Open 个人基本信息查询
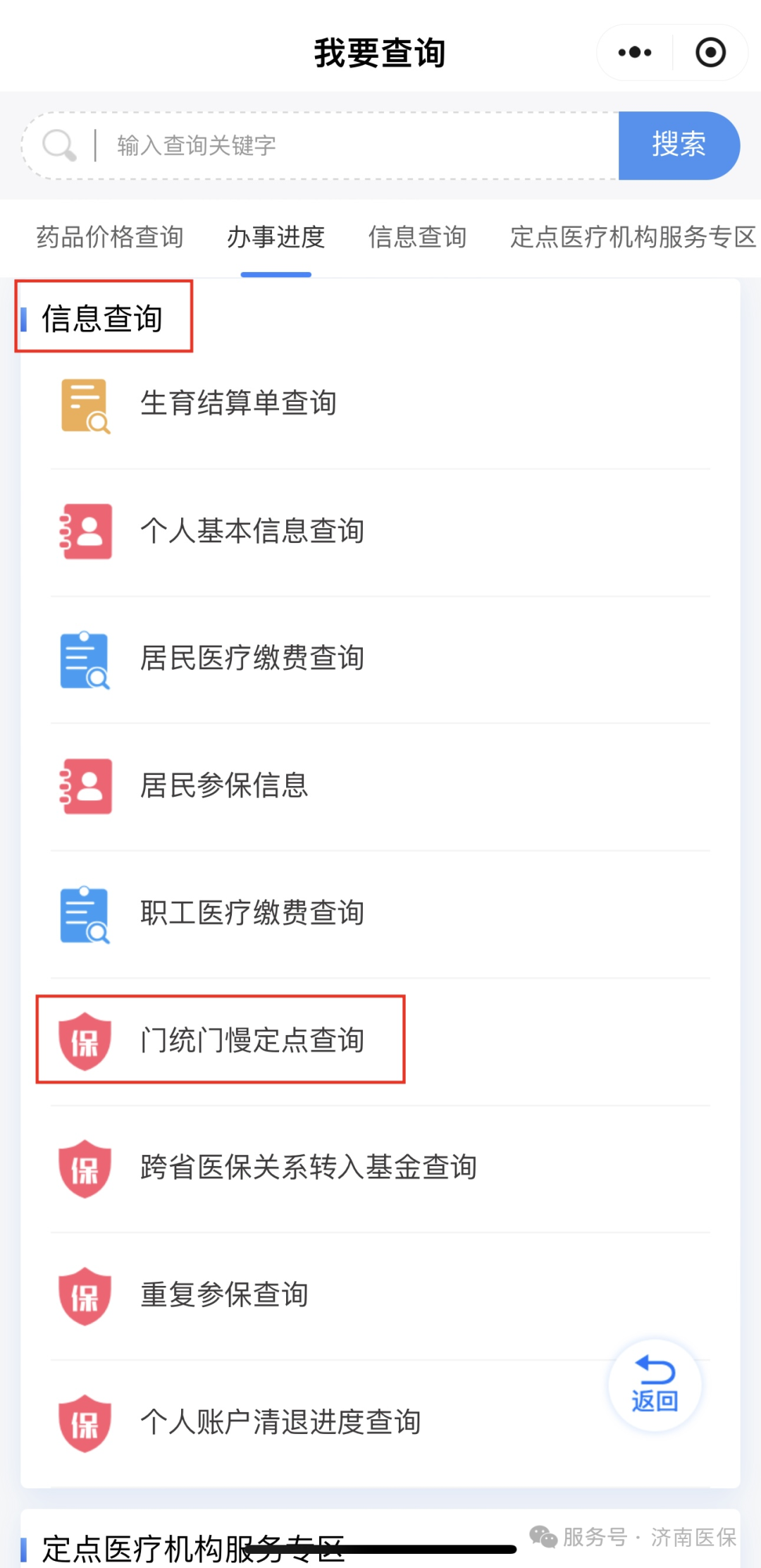This screenshot has width=761, height=1568. 252,532
